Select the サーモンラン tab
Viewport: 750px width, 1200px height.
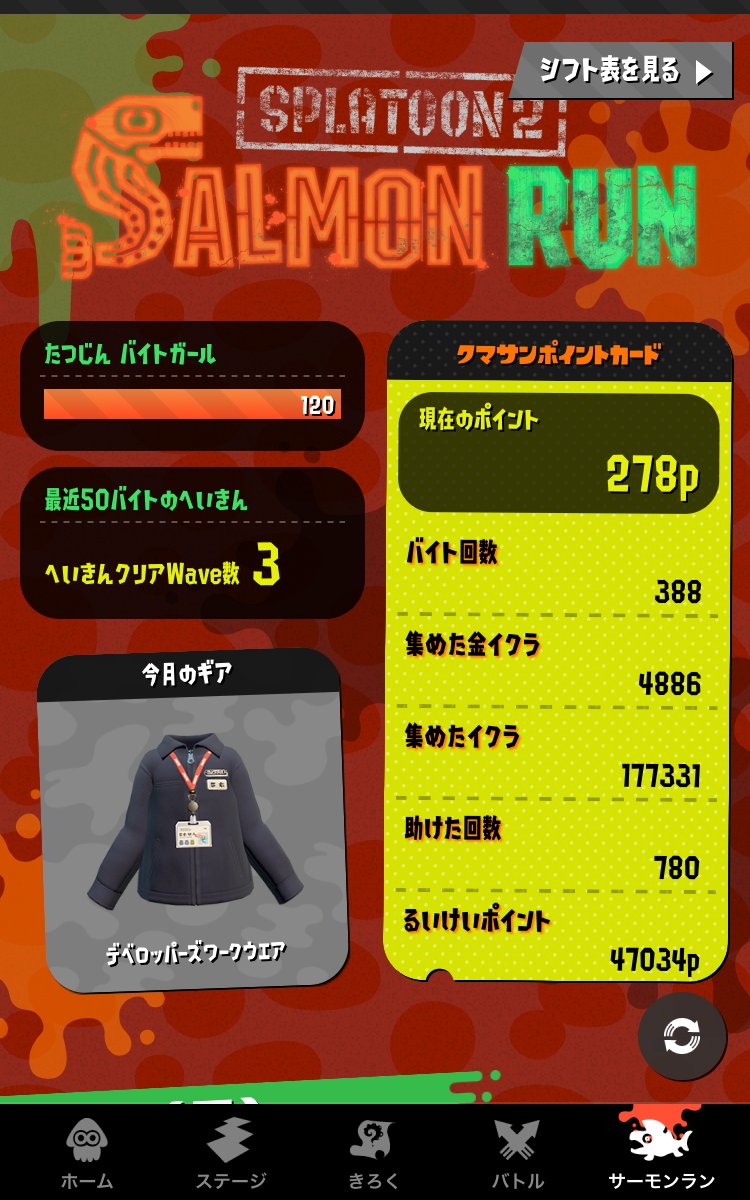[661, 1151]
